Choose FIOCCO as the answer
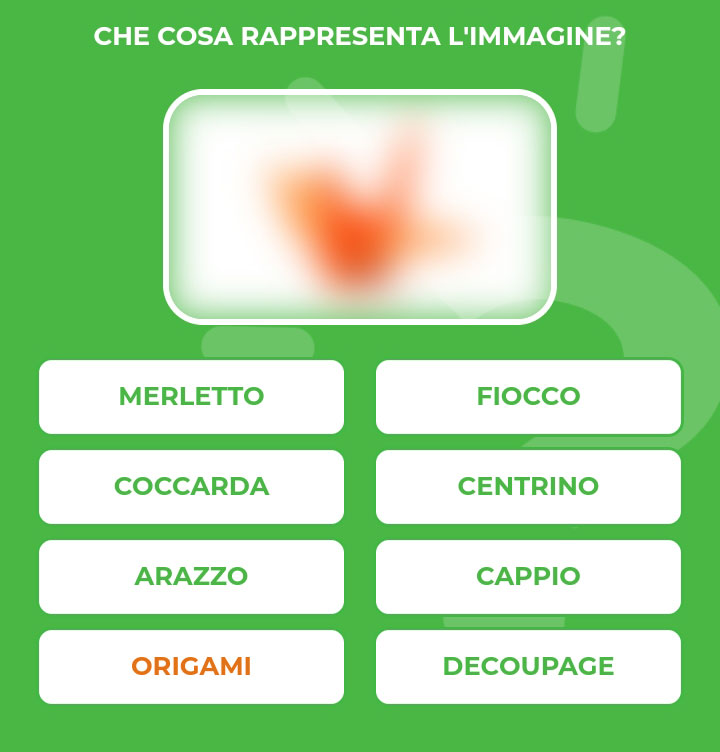 528,397
